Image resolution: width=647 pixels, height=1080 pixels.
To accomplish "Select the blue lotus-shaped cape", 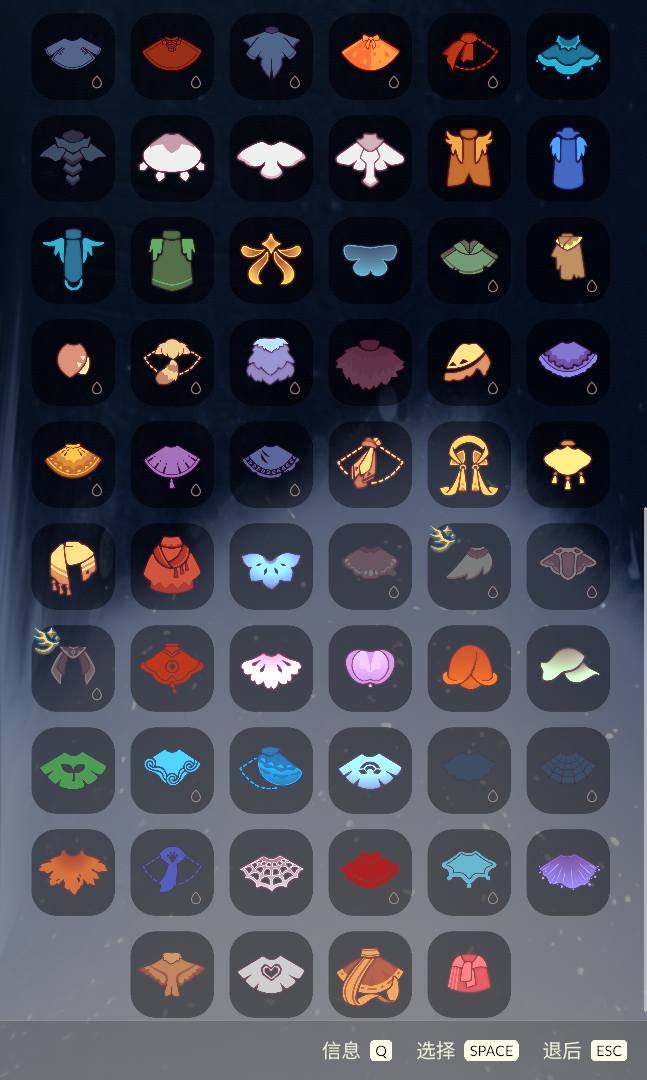I will click(271, 564).
